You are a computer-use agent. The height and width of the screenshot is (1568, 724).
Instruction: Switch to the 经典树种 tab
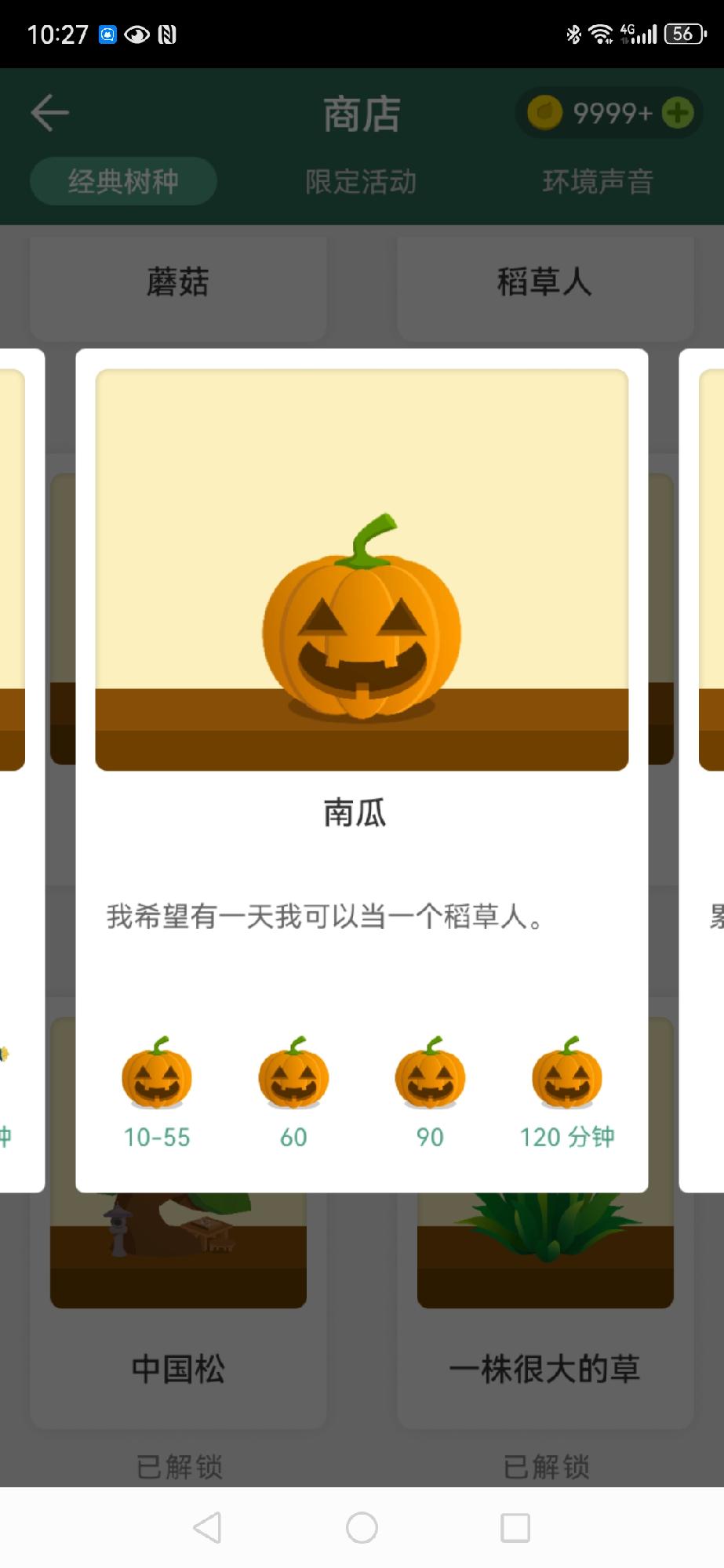tap(123, 182)
